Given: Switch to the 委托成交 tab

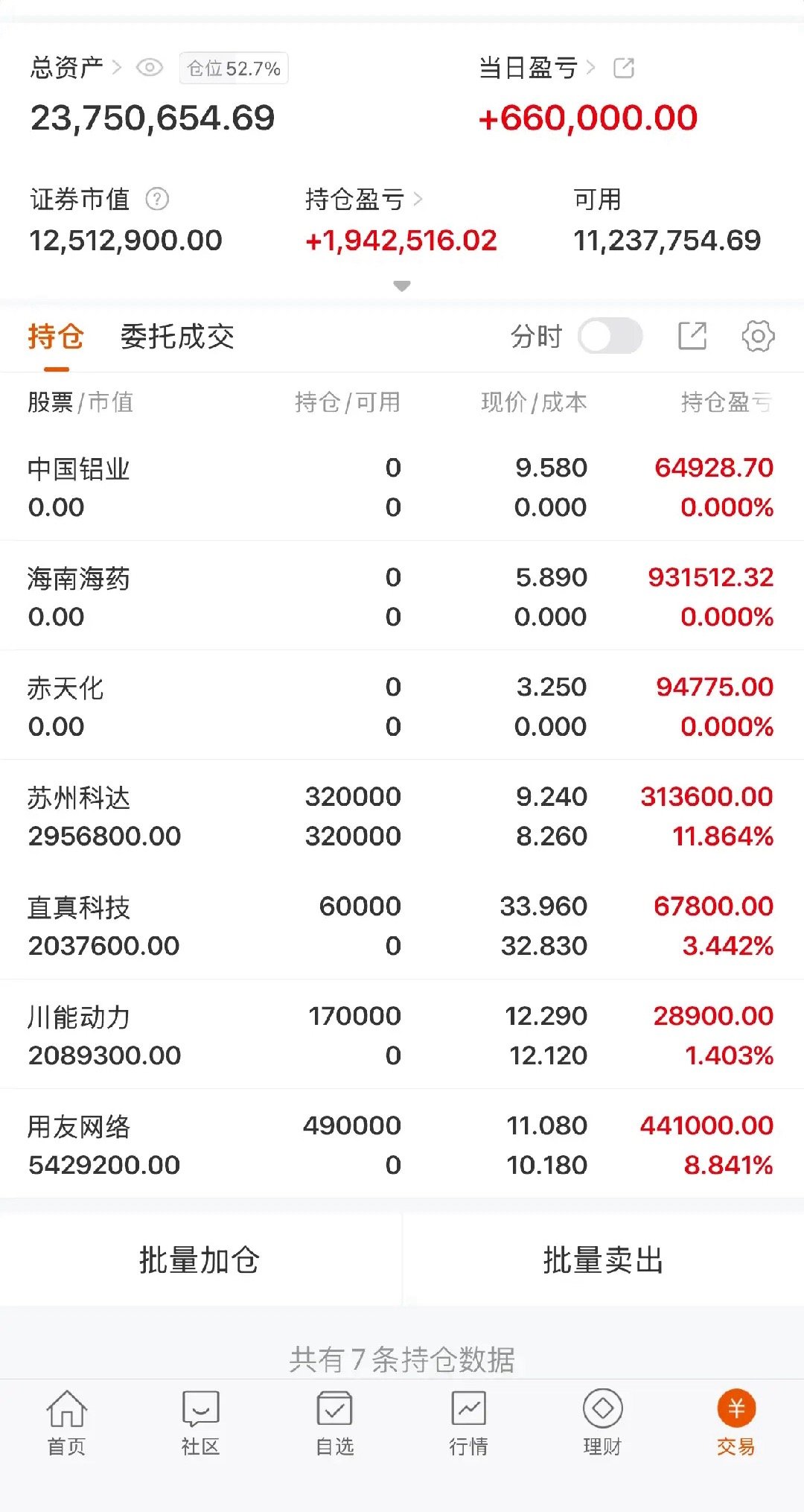Looking at the screenshot, I should [x=177, y=337].
